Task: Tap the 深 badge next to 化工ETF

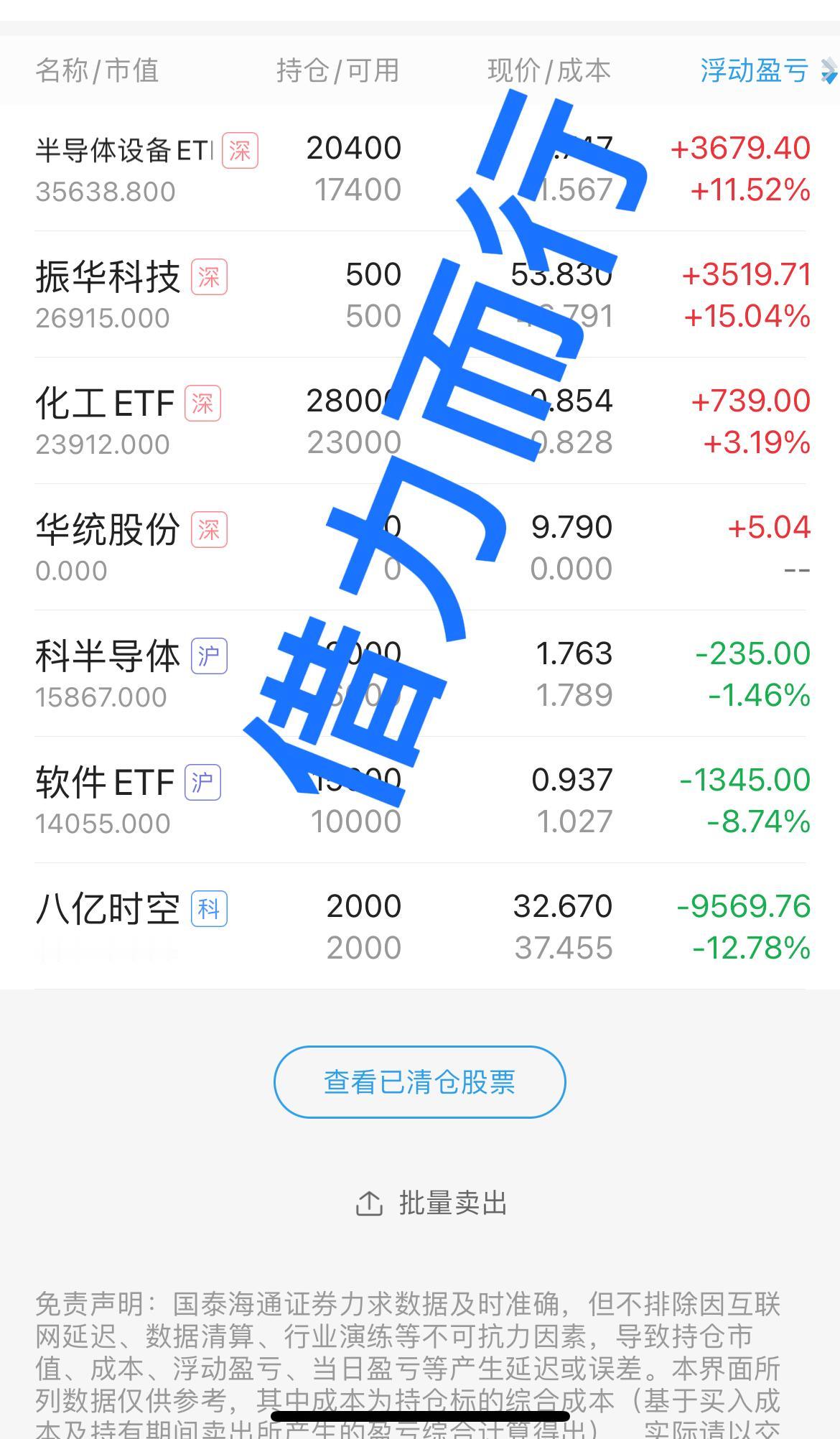Action: [203, 403]
